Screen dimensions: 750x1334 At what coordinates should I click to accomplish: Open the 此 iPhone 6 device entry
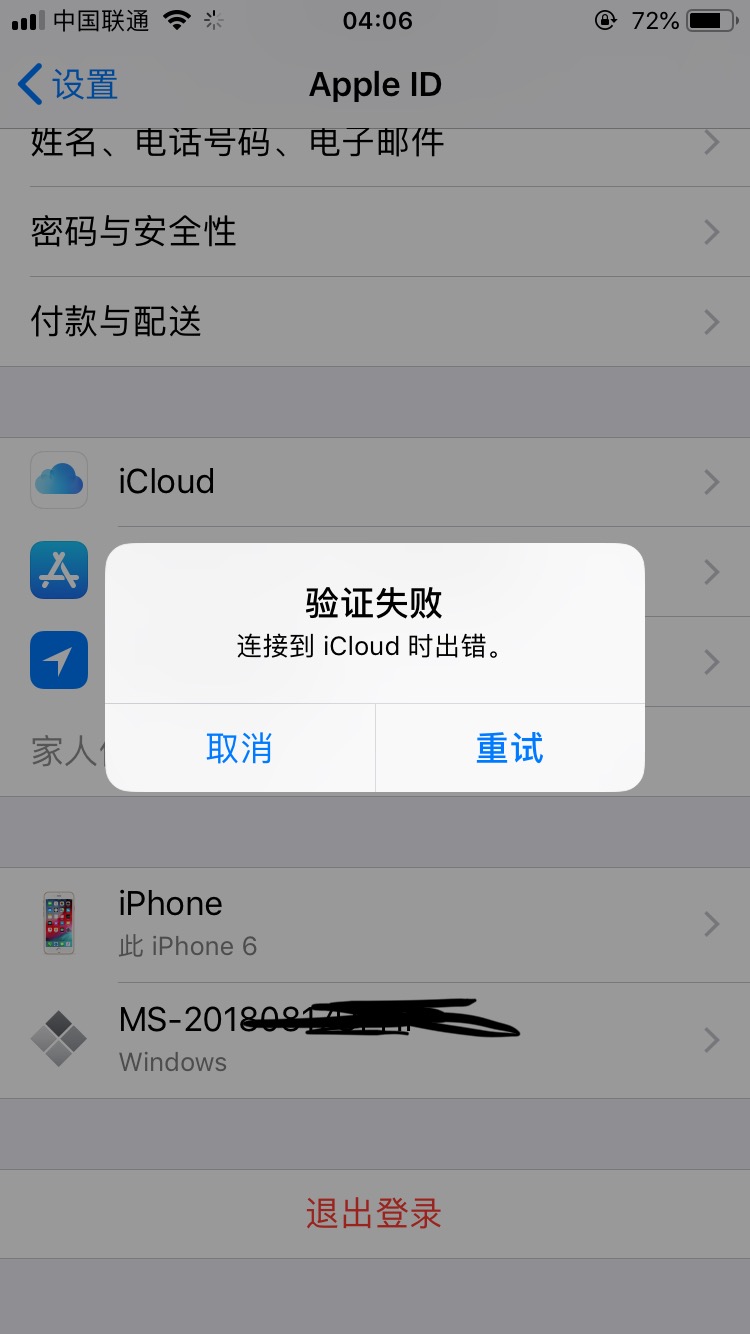point(374,924)
